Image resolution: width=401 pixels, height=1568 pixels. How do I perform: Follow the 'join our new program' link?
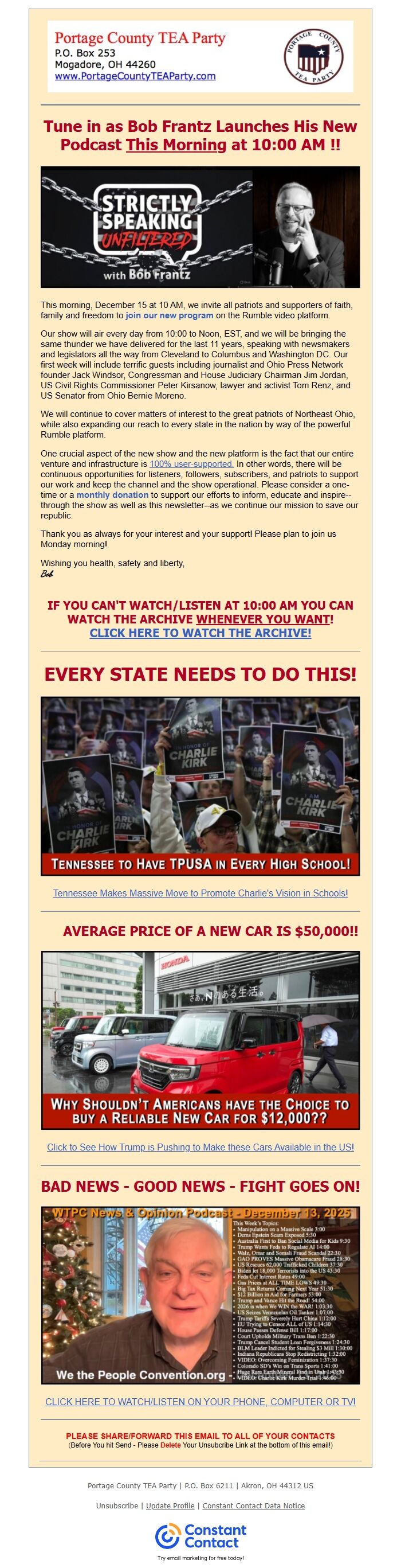169,315
